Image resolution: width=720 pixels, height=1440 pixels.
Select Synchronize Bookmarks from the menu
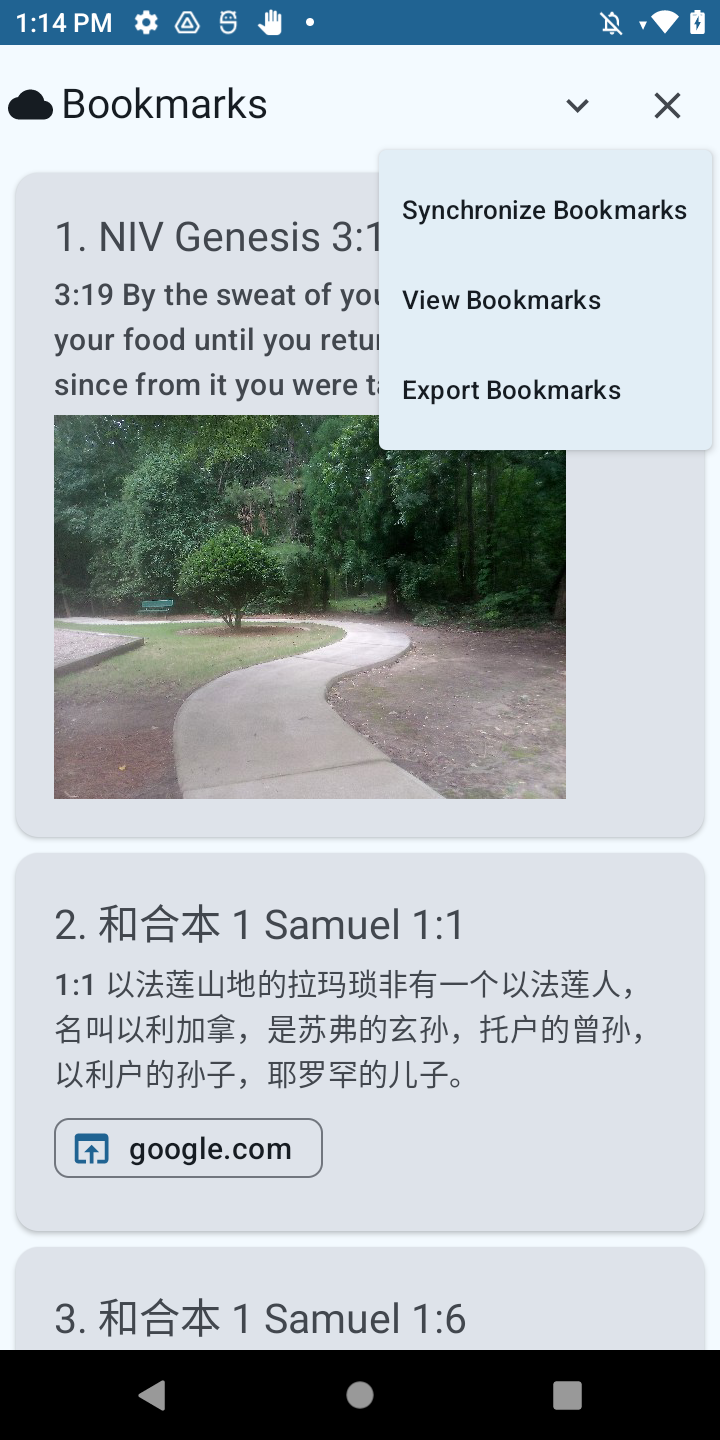(x=544, y=210)
